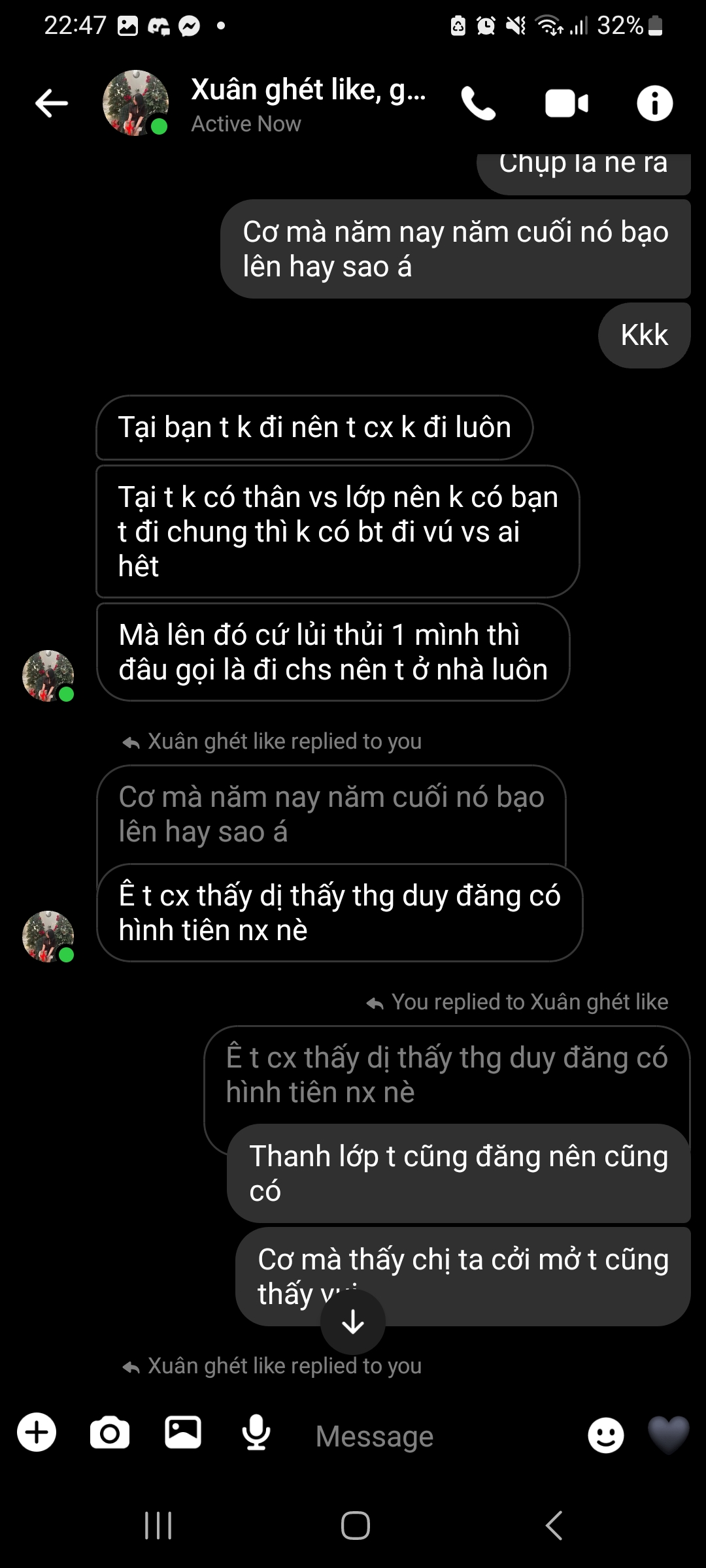Go to the device home screen
Image resolution: width=706 pixels, height=1568 pixels.
[355, 1526]
